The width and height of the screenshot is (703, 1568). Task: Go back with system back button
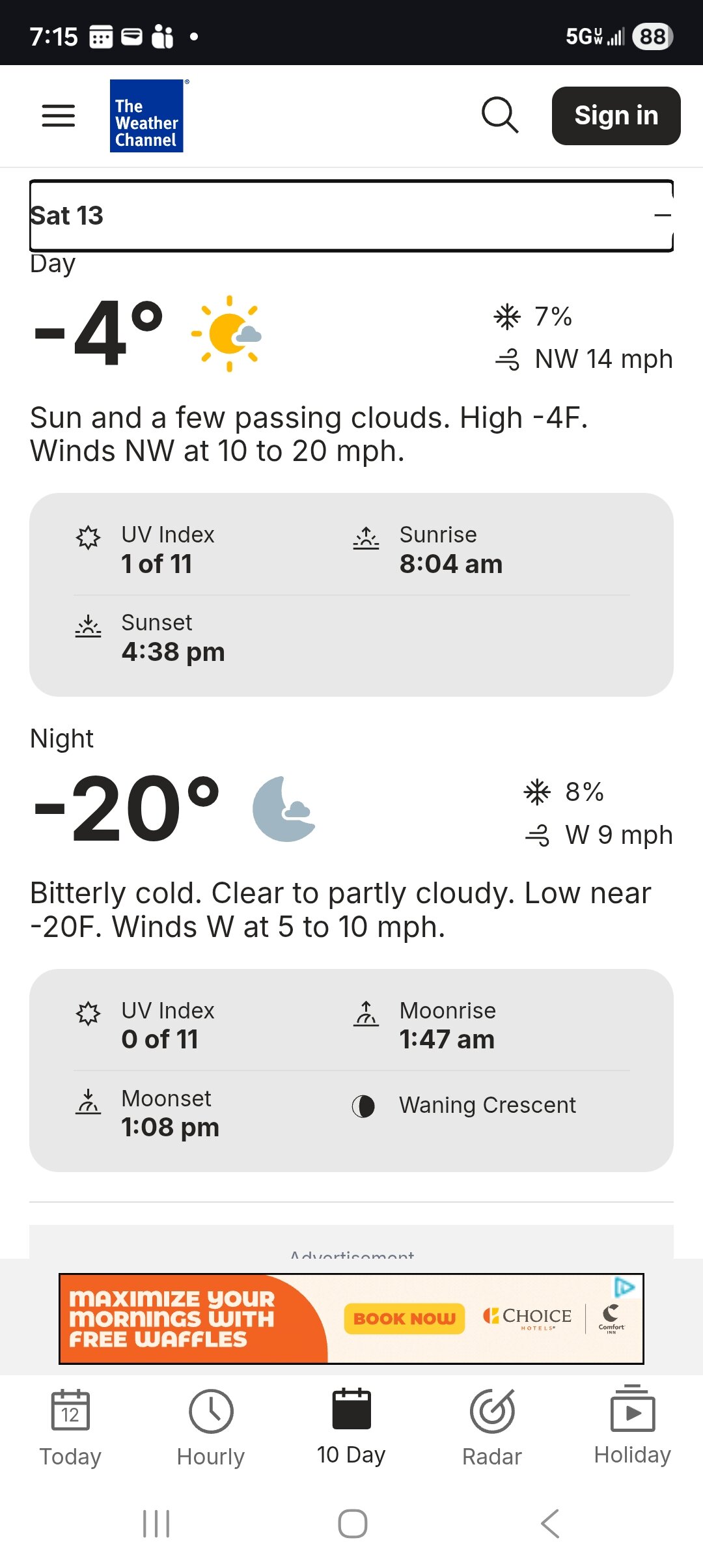tap(551, 1524)
